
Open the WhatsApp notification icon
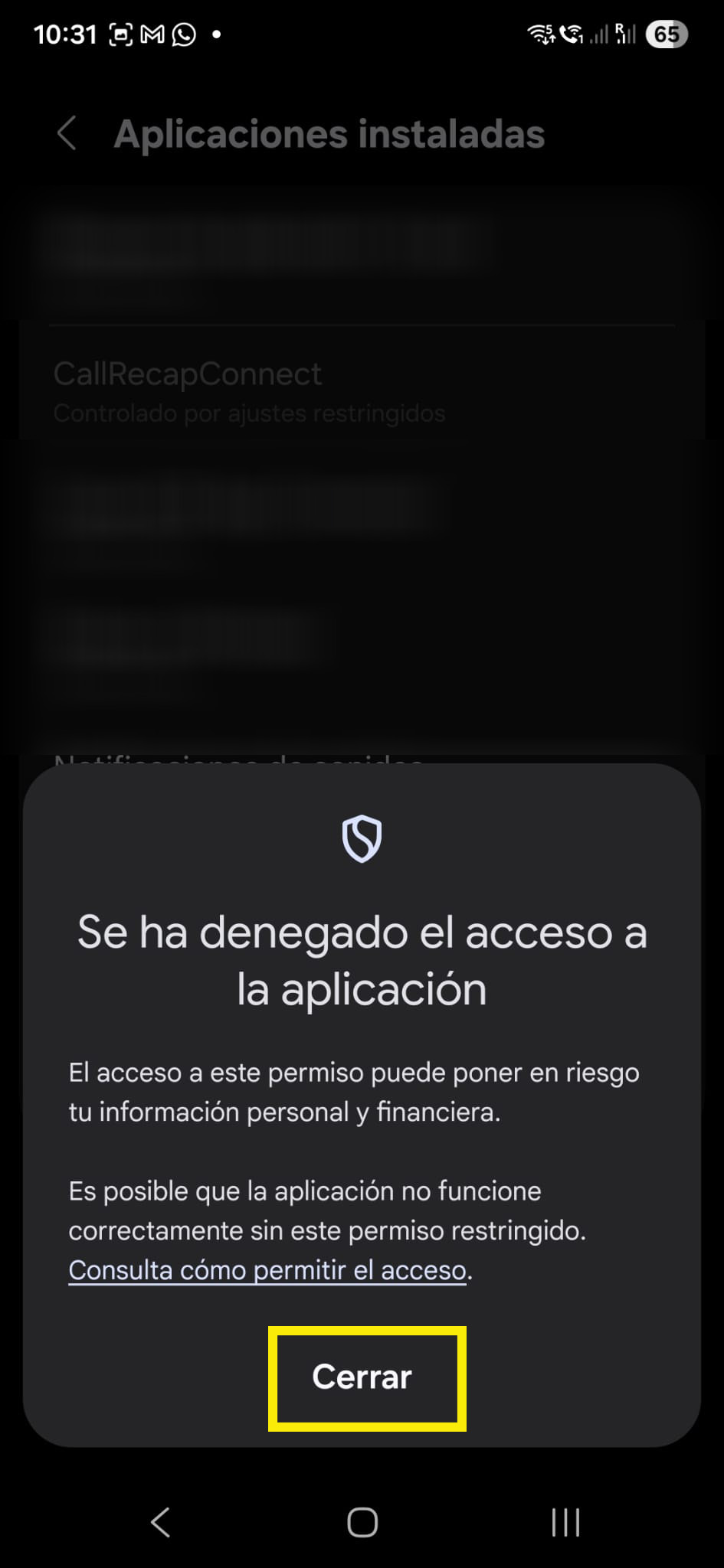(185, 33)
